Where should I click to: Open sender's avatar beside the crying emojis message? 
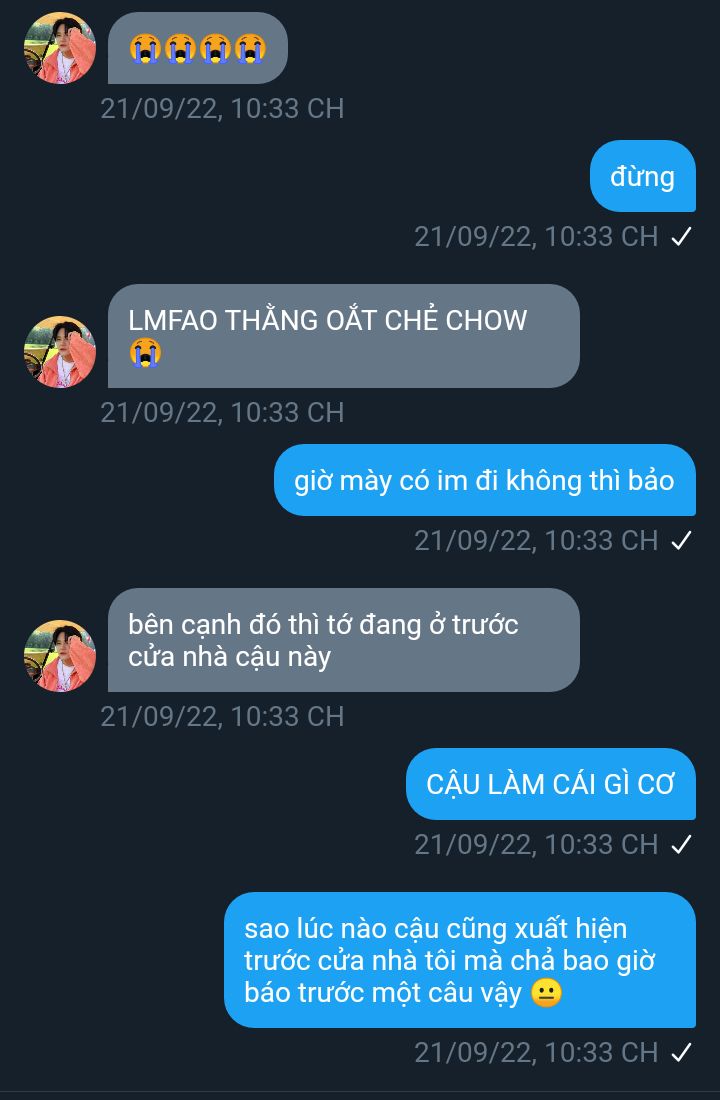tap(60, 48)
